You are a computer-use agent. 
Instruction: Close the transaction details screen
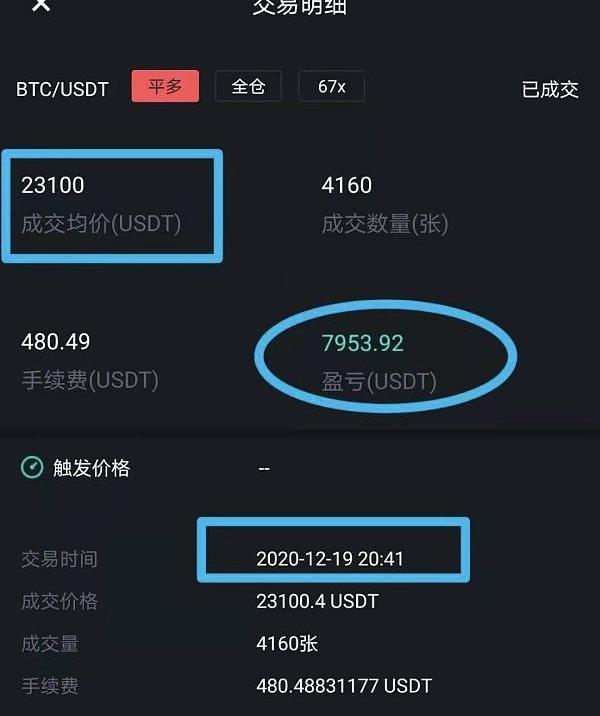coord(40,5)
